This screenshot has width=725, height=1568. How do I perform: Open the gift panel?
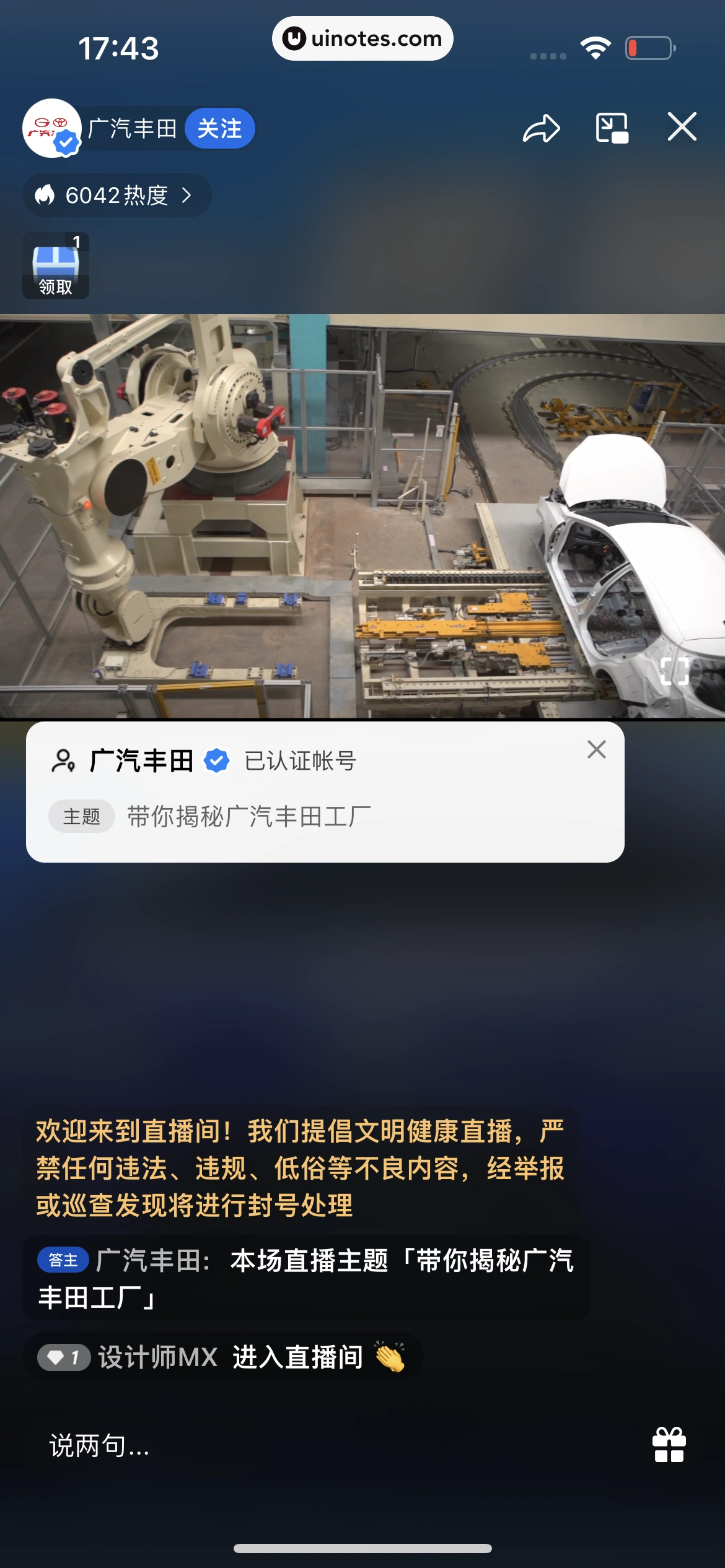(669, 1445)
